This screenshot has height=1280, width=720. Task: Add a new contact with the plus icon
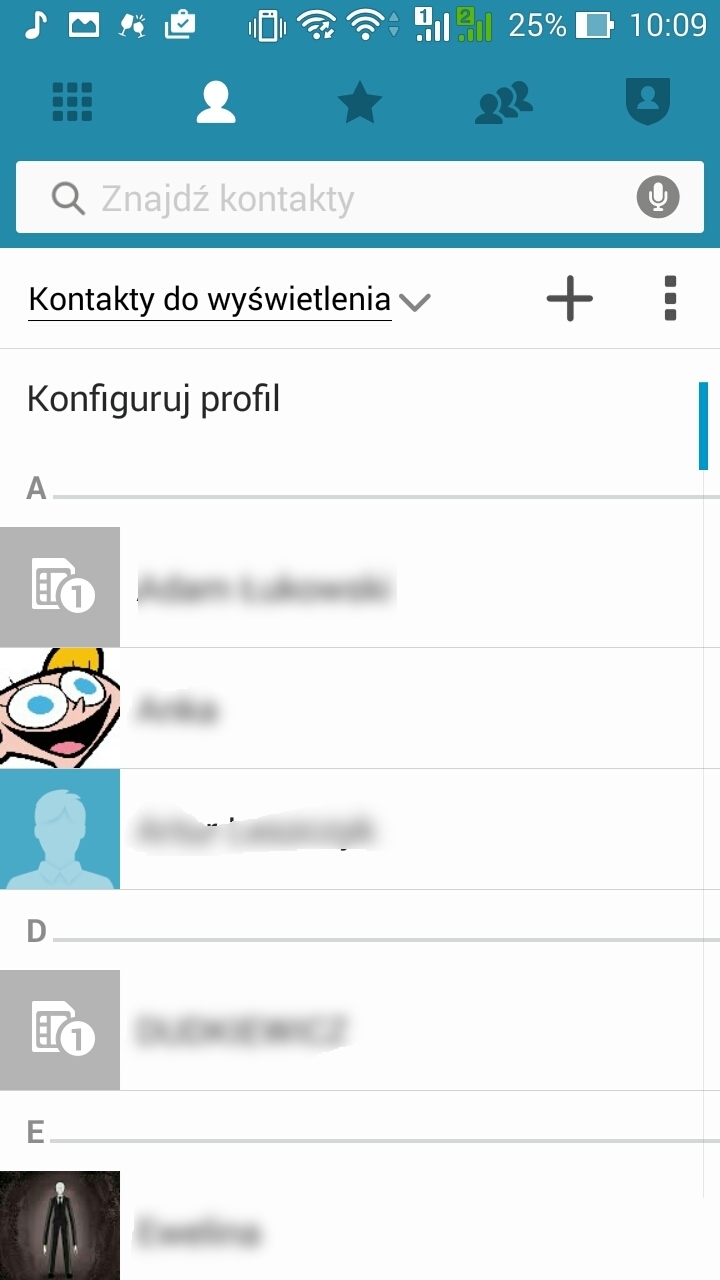pyautogui.click(x=570, y=299)
